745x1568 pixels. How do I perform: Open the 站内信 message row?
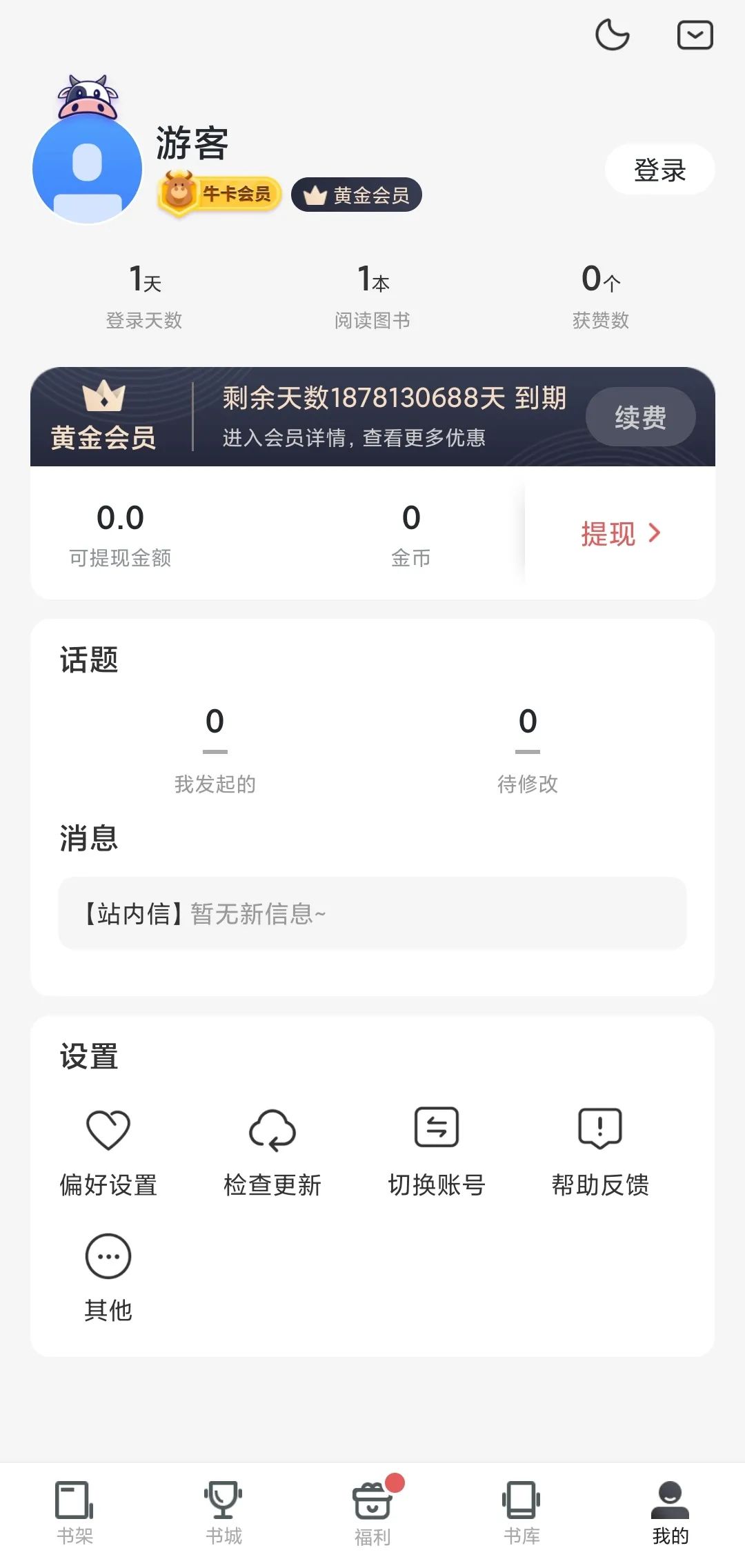point(372,913)
